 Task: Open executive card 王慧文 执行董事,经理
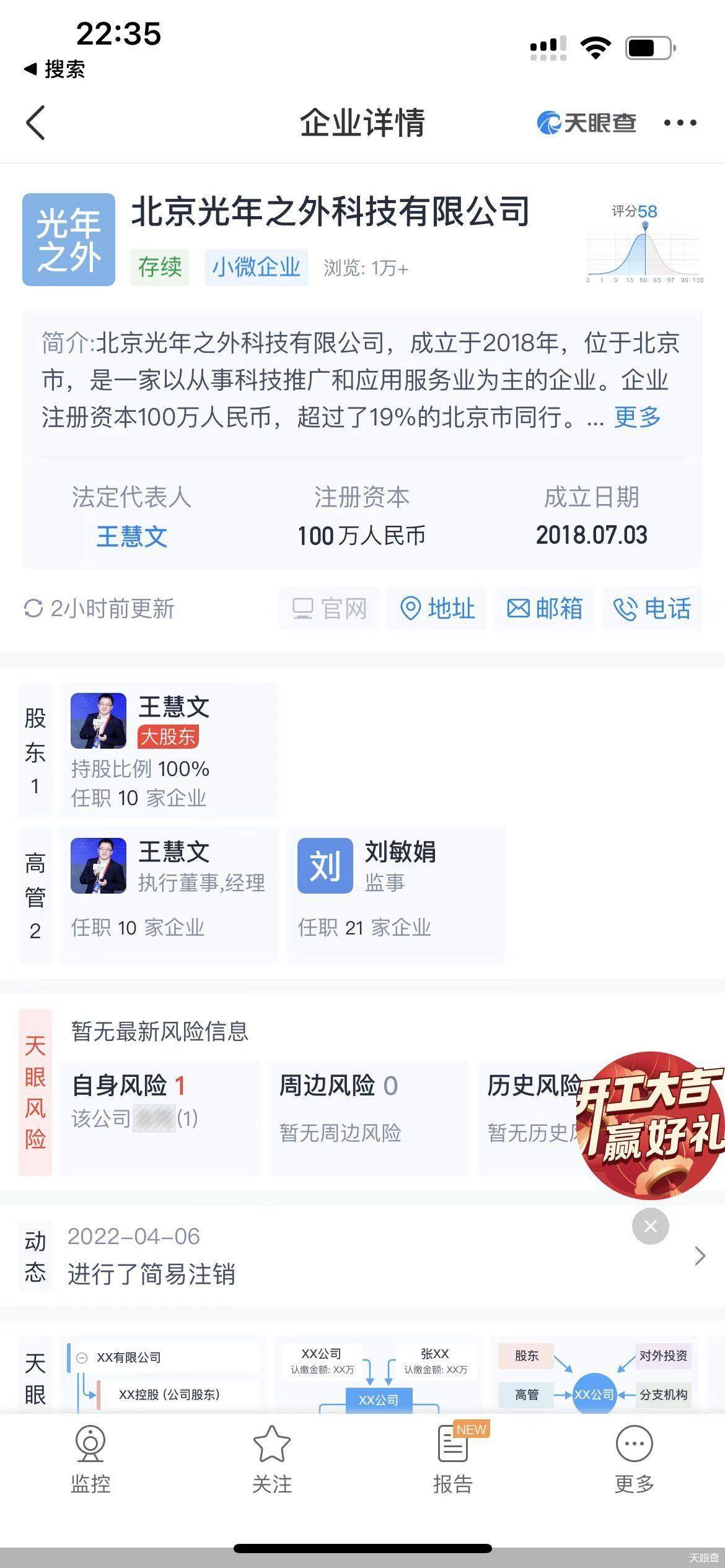coord(169,894)
